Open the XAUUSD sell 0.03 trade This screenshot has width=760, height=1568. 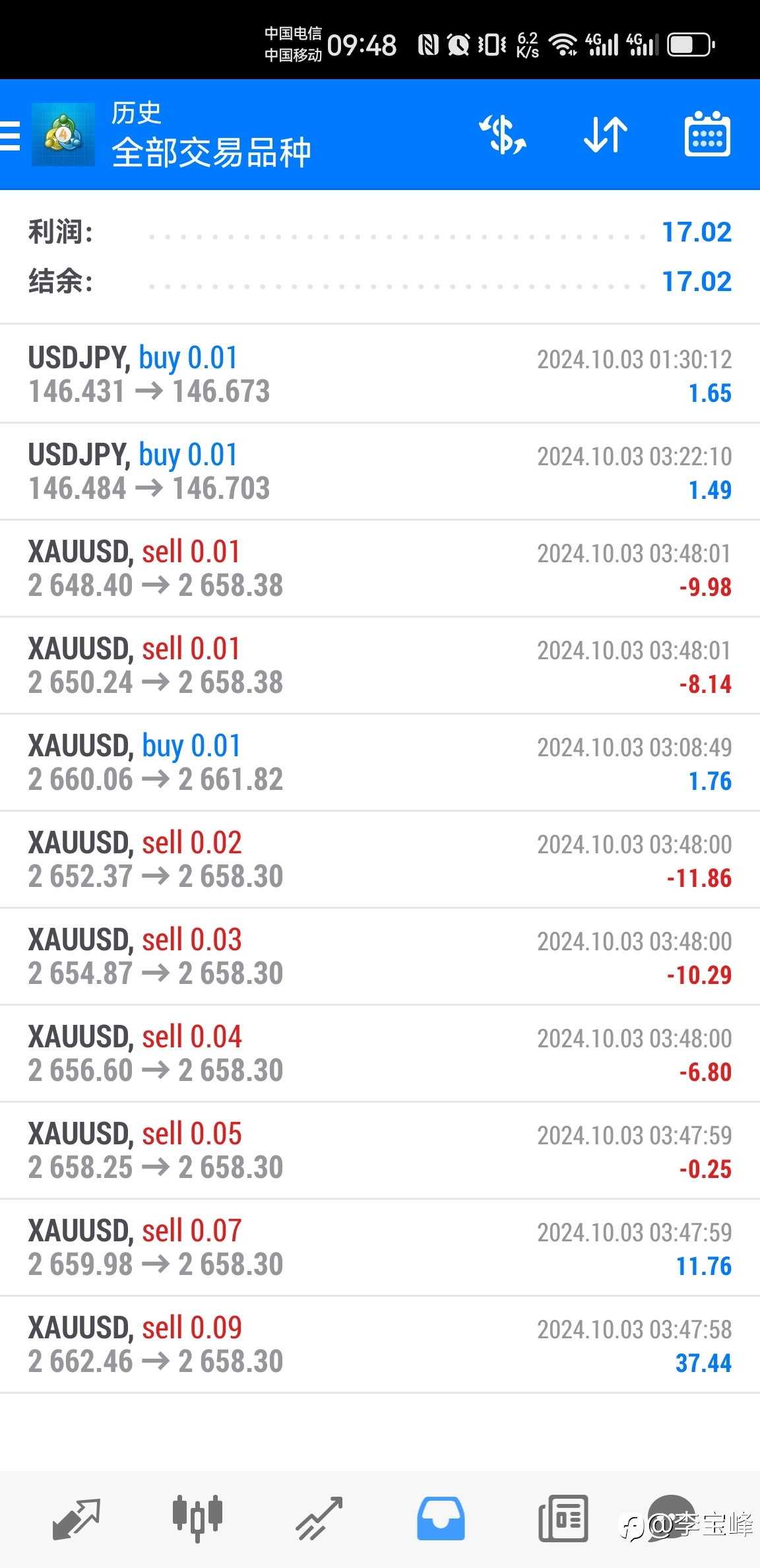pyautogui.click(x=380, y=956)
